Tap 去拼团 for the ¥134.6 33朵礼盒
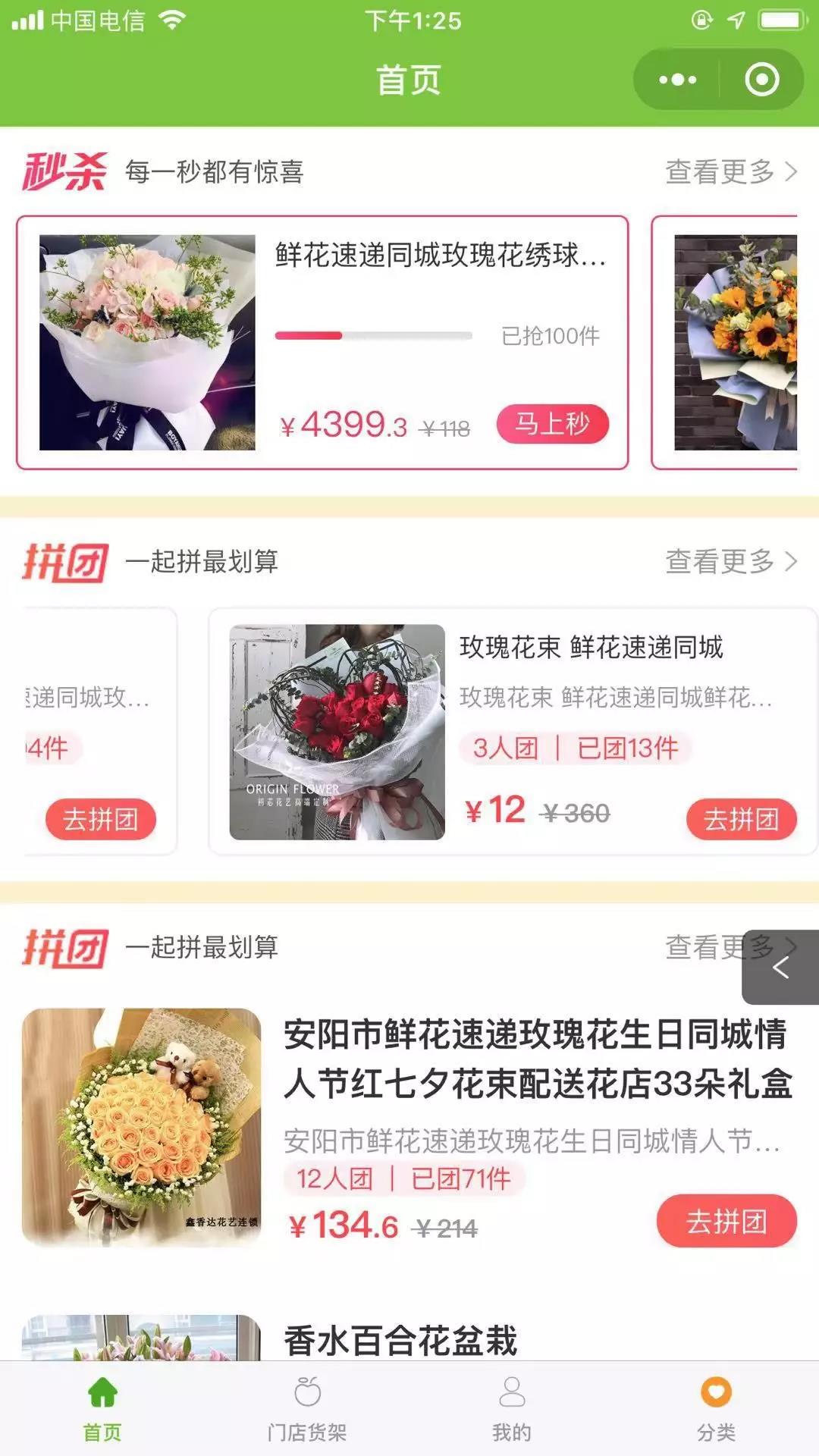The image size is (819, 1456). point(726,1222)
